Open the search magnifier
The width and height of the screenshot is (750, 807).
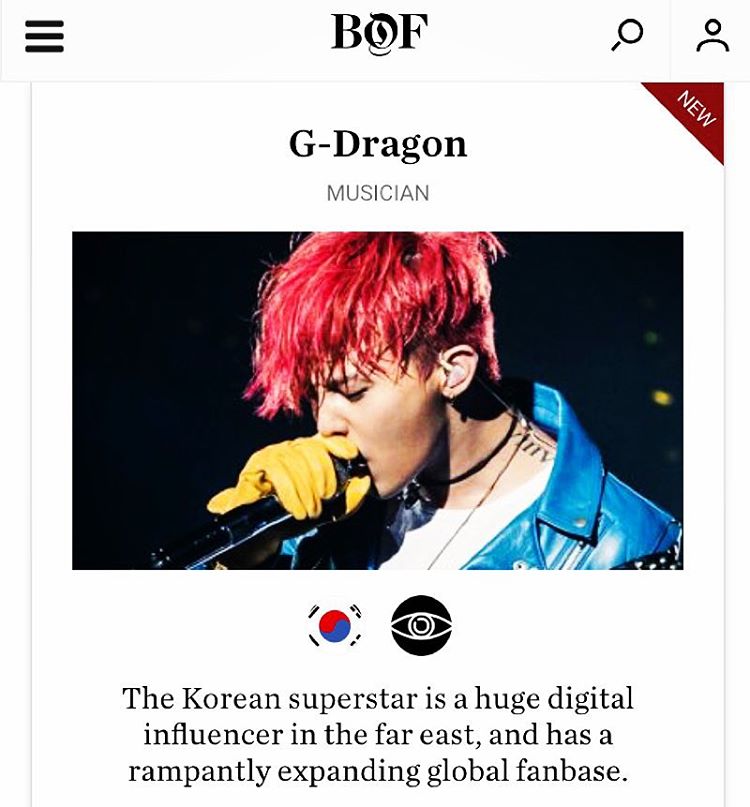(x=628, y=35)
